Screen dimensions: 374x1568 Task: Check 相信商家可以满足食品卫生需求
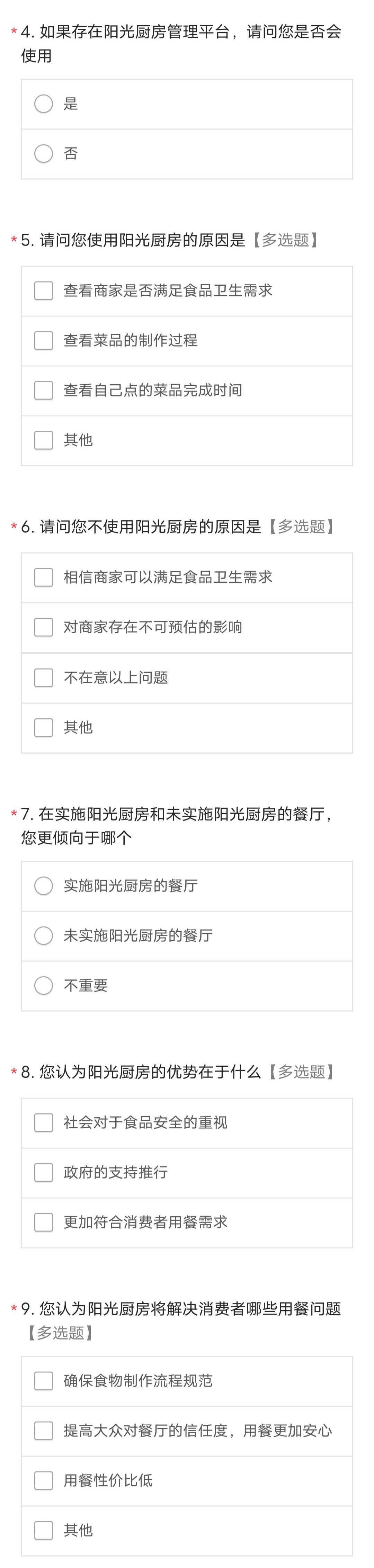click(43, 577)
